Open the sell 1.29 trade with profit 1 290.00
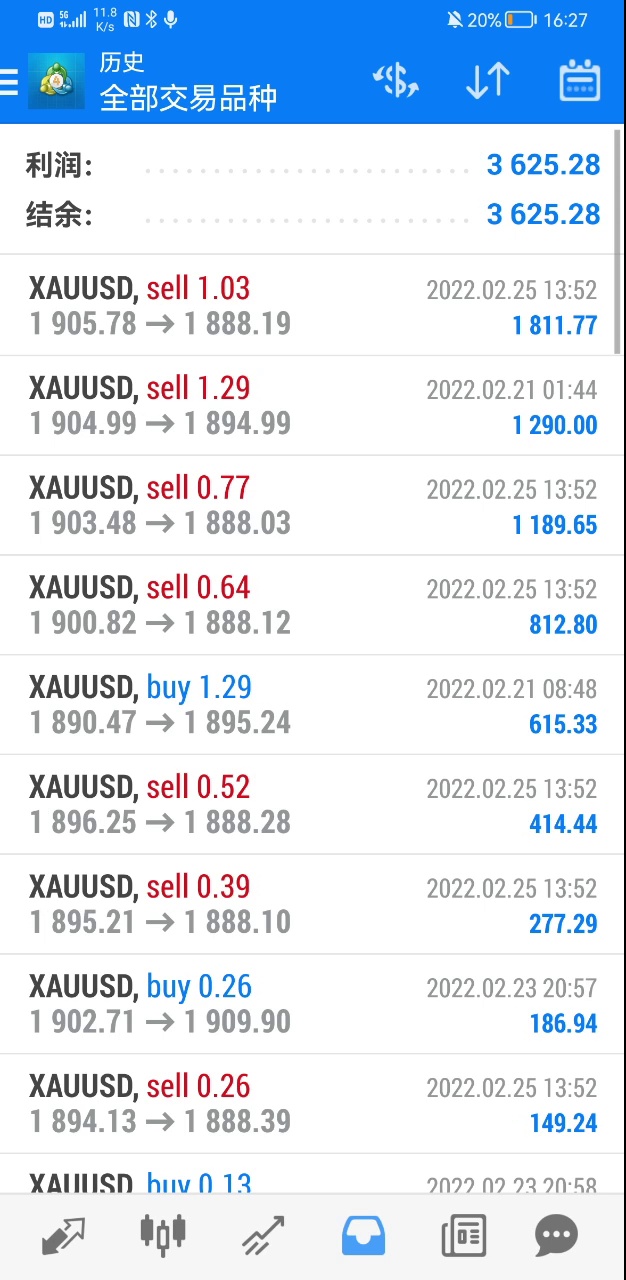Screen dimensions: 626x1280 312,406
